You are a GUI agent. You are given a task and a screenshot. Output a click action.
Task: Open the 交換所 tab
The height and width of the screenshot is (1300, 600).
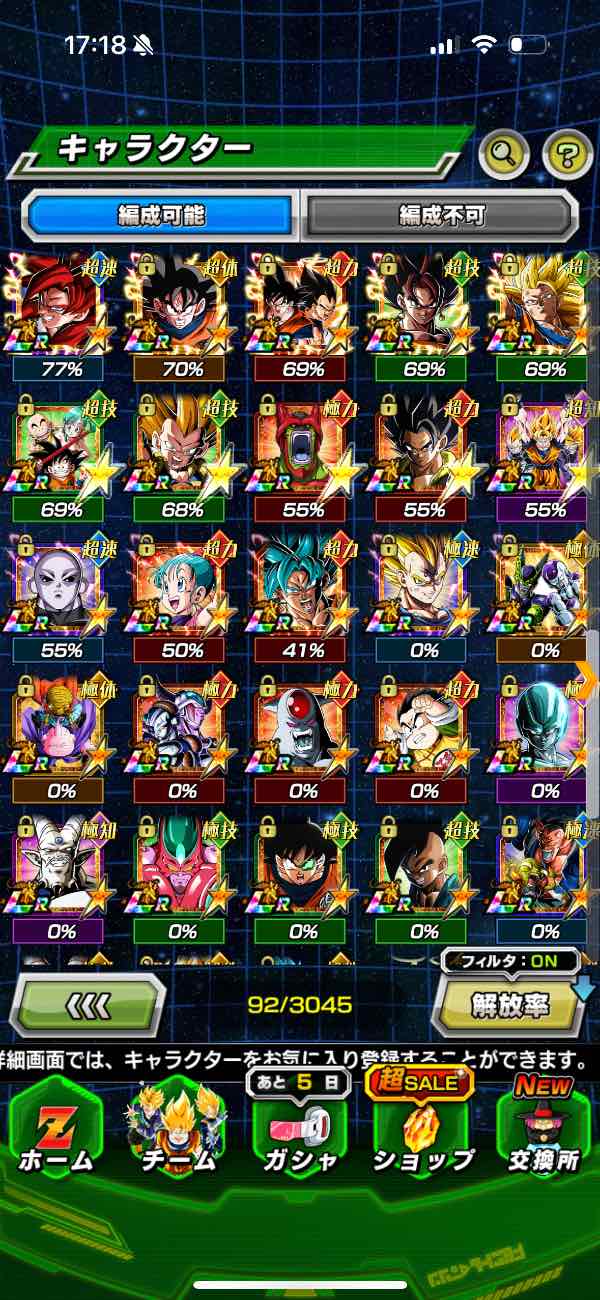pyautogui.click(x=543, y=1130)
